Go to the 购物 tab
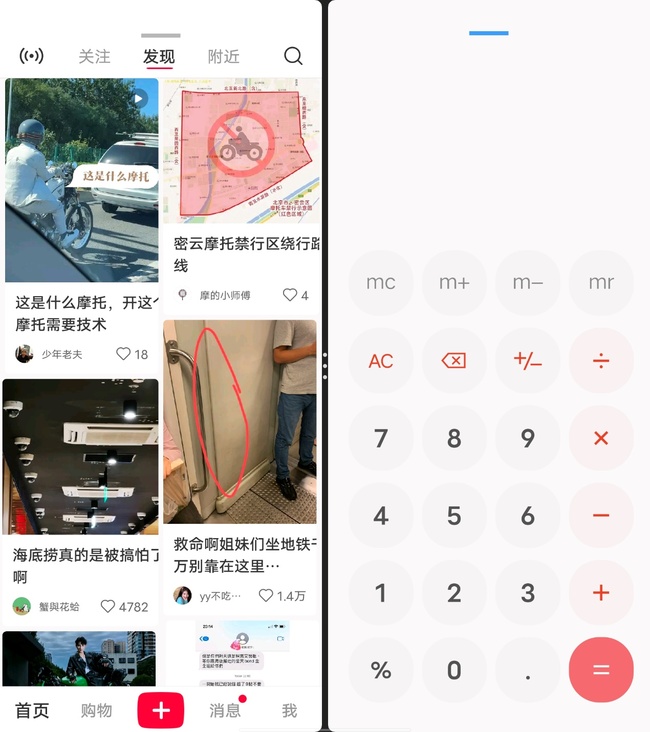The height and width of the screenshot is (732, 650). click(96, 711)
